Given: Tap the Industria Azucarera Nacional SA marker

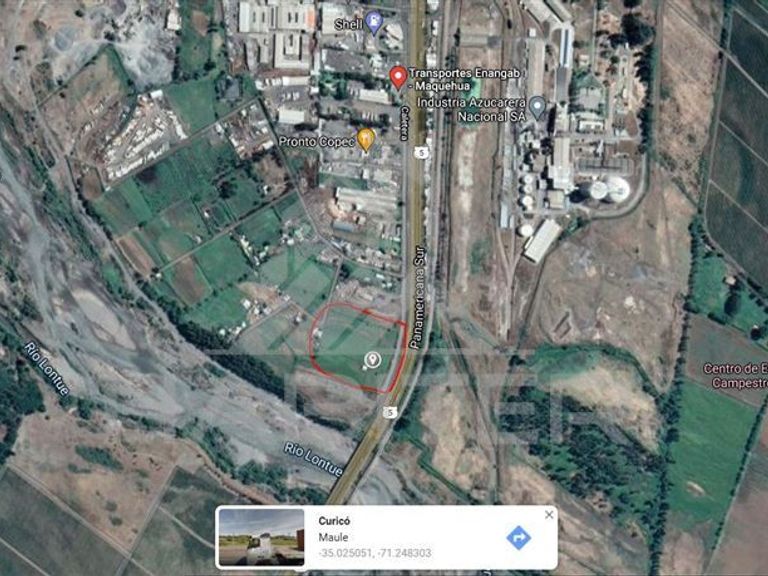Looking at the screenshot, I should 538,108.
